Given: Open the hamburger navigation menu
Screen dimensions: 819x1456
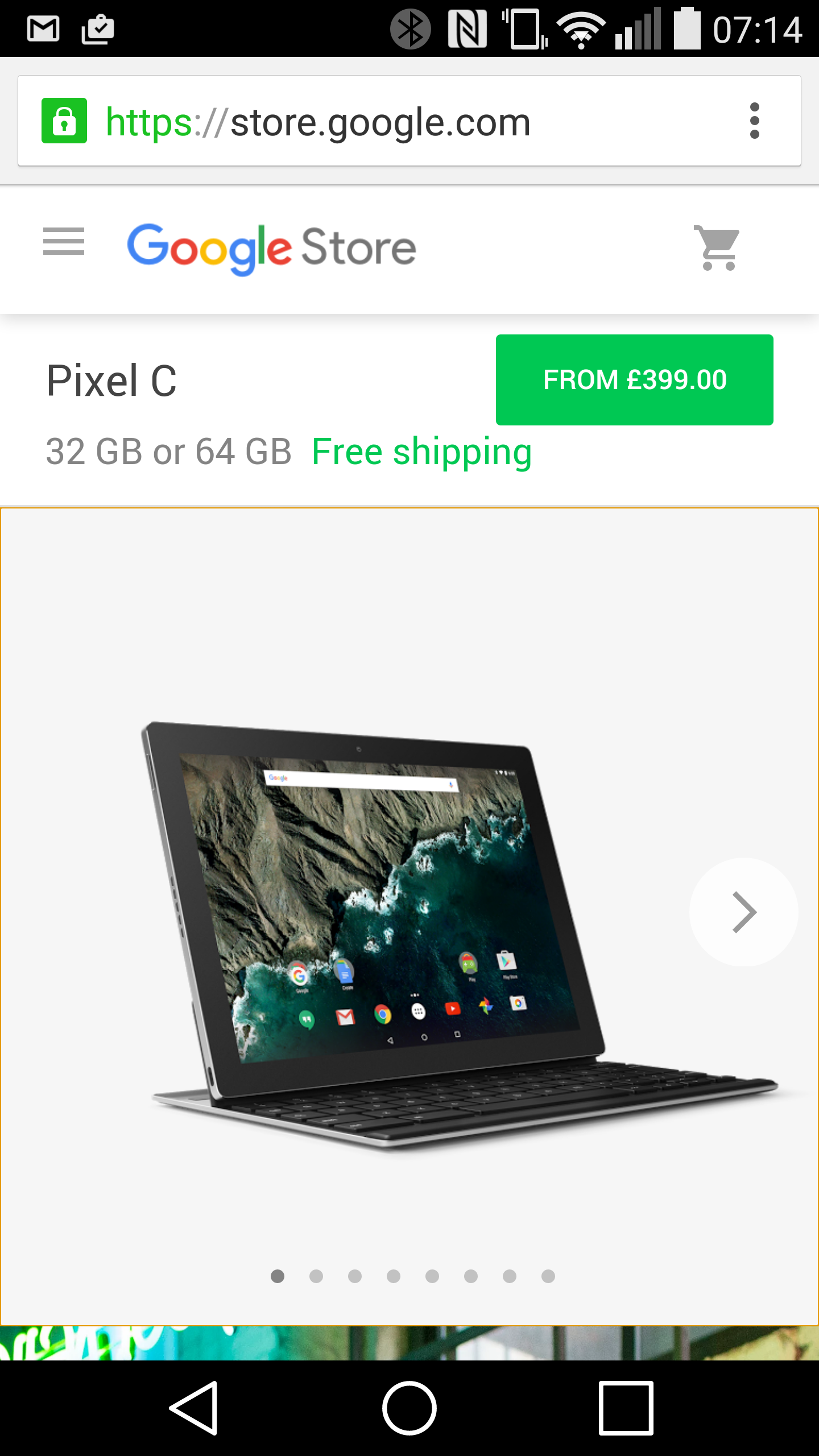Looking at the screenshot, I should coord(64,241).
